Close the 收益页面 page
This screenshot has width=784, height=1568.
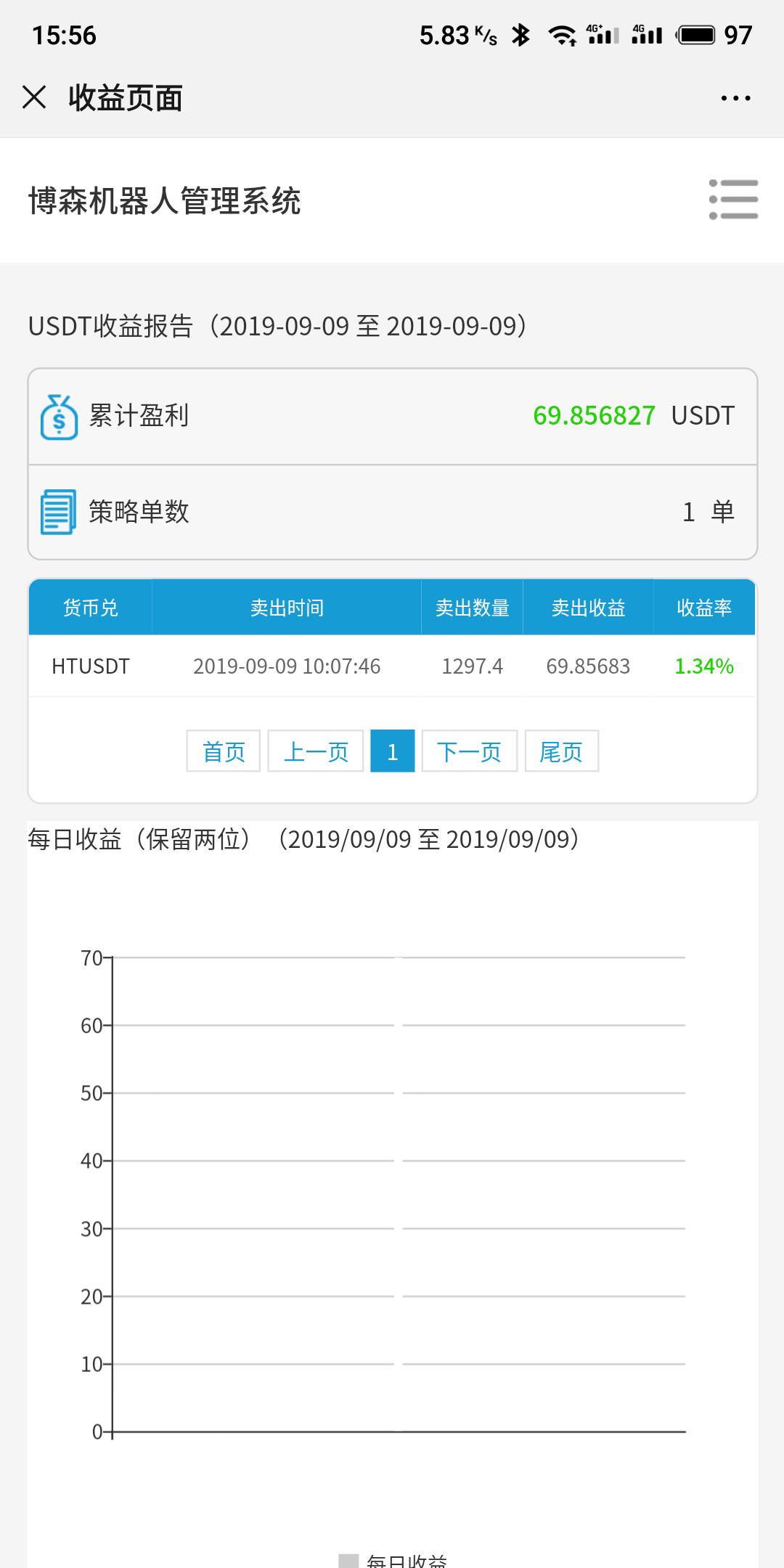click(x=34, y=97)
